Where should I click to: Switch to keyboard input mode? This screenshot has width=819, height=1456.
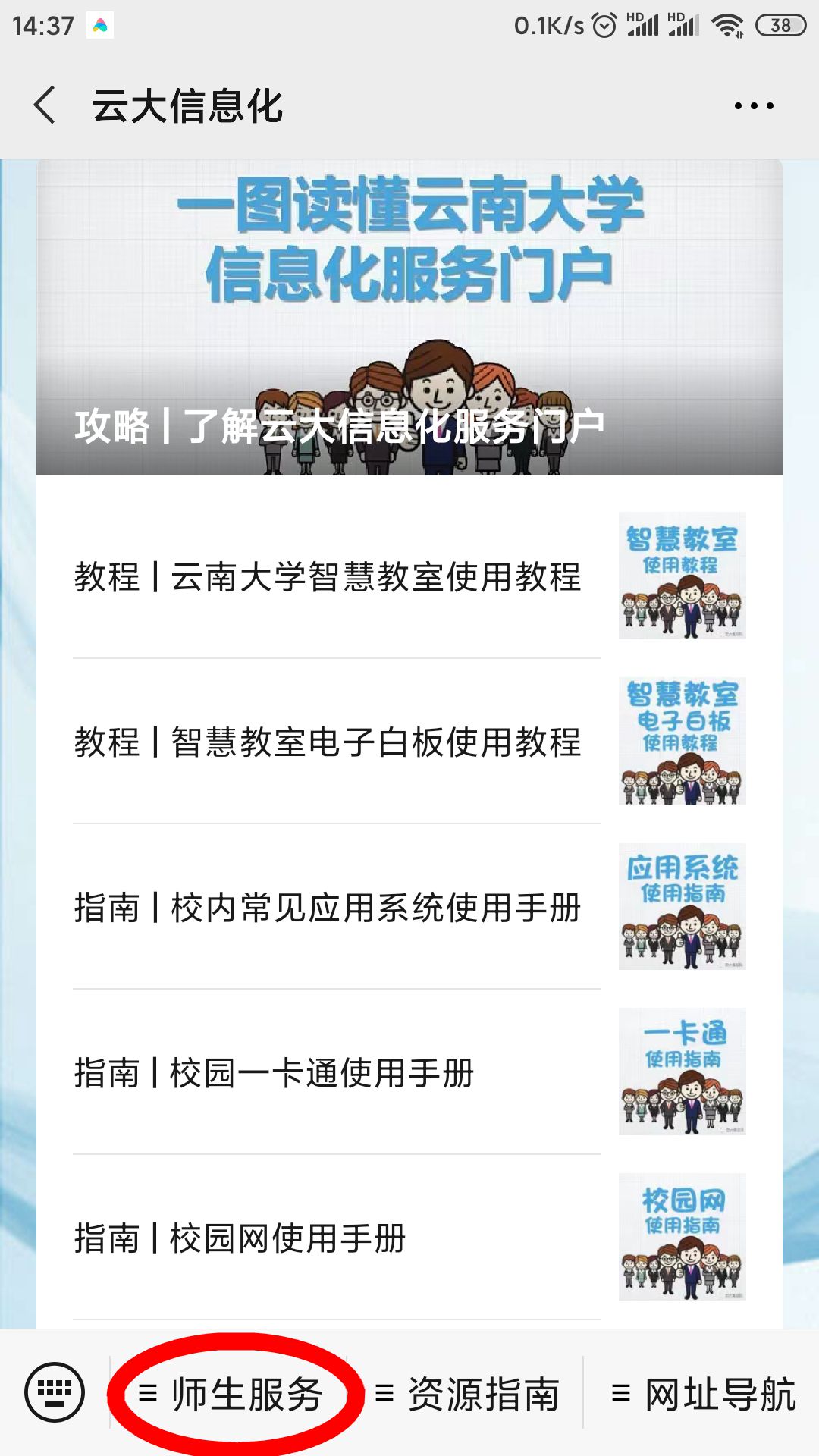(x=55, y=1392)
